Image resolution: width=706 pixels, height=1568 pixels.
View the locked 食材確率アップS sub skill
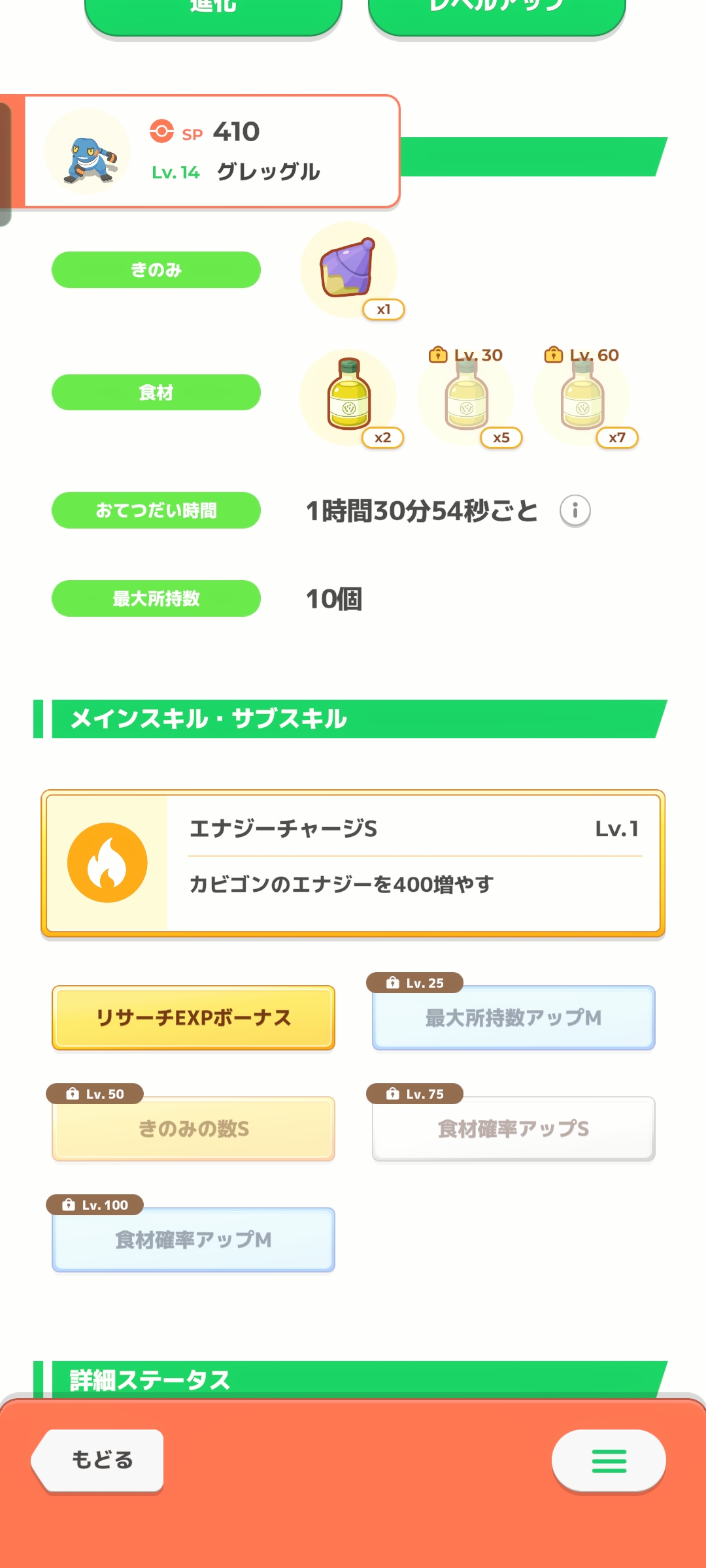coord(514,1129)
